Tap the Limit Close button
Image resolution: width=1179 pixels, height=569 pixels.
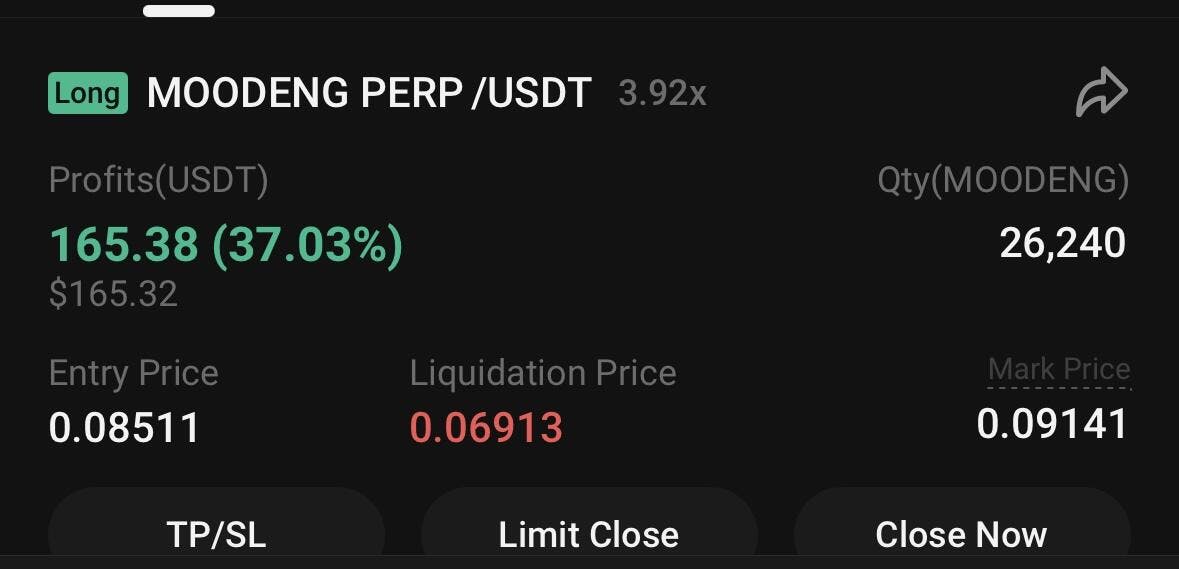click(x=589, y=533)
